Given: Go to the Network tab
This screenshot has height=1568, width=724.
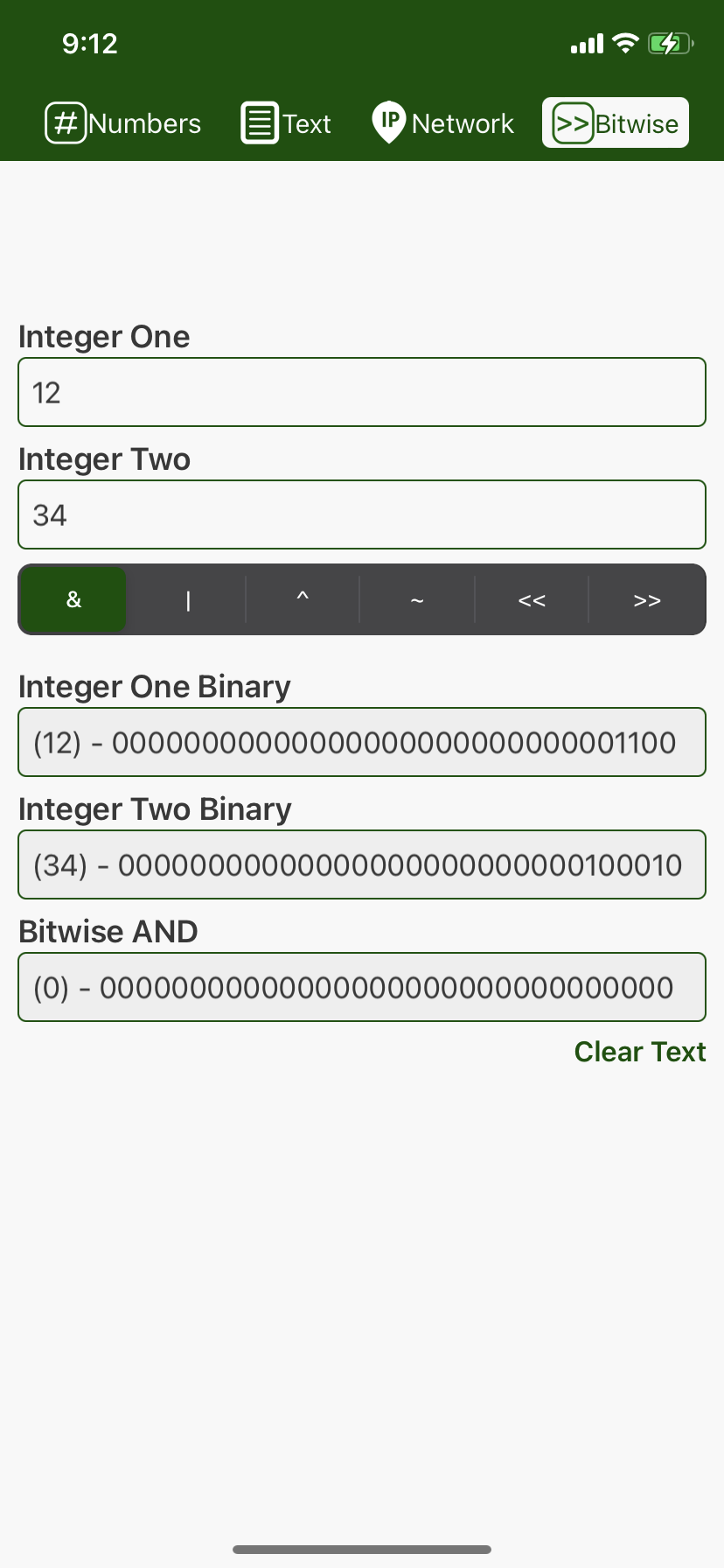Looking at the screenshot, I should coord(443,123).
